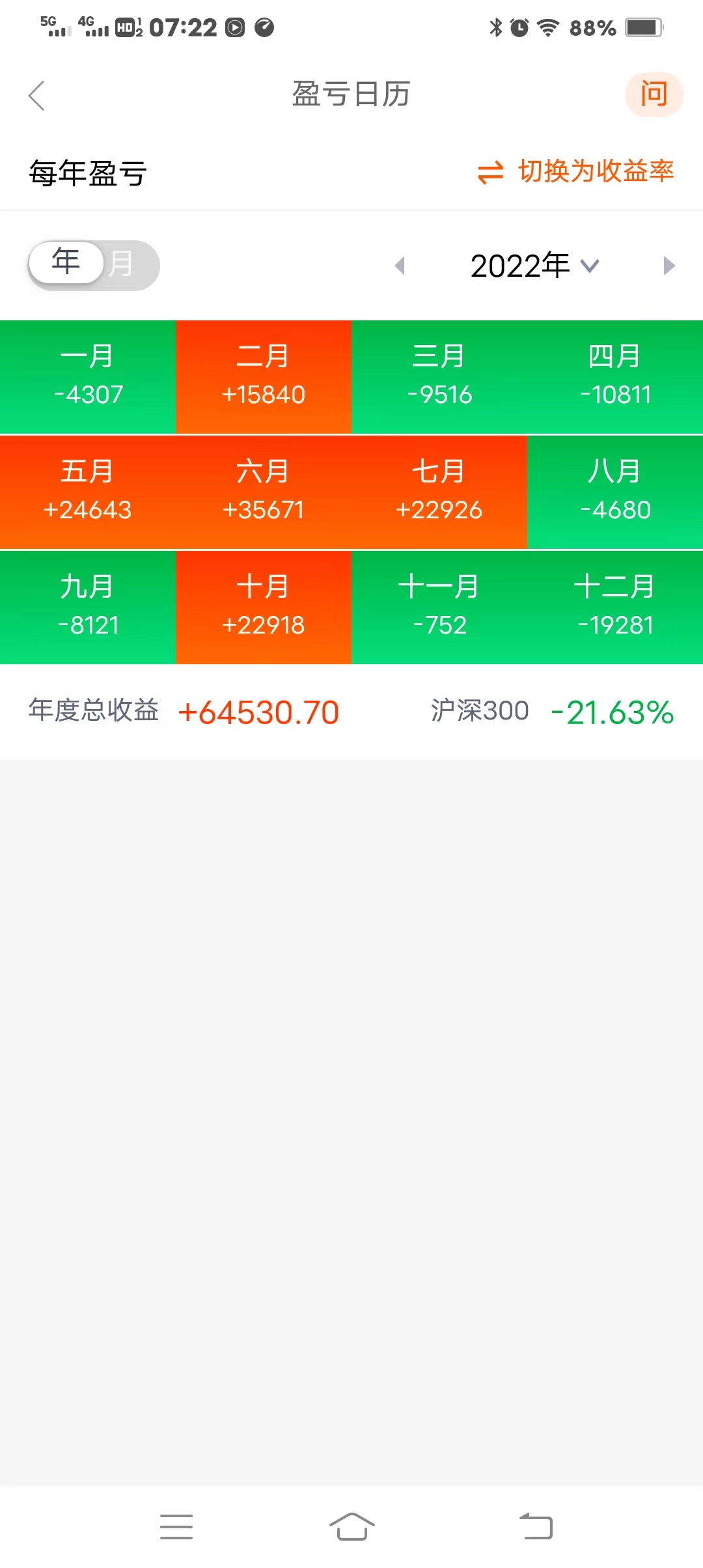This screenshot has width=703, height=1568.
Task: Tap the system home button
Action: point(351,1526)
